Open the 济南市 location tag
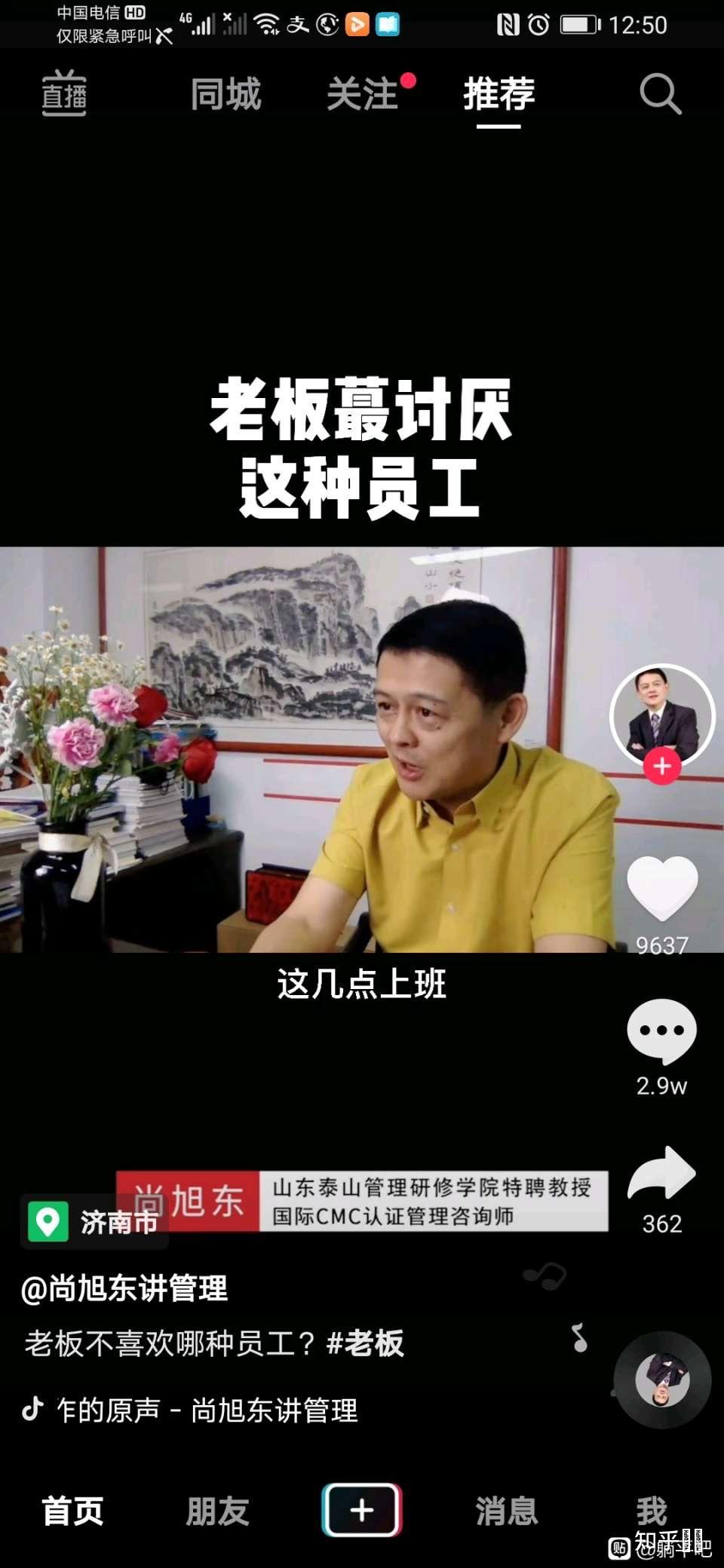This screenshot has height=1568, width=724. coord(95,1222)
